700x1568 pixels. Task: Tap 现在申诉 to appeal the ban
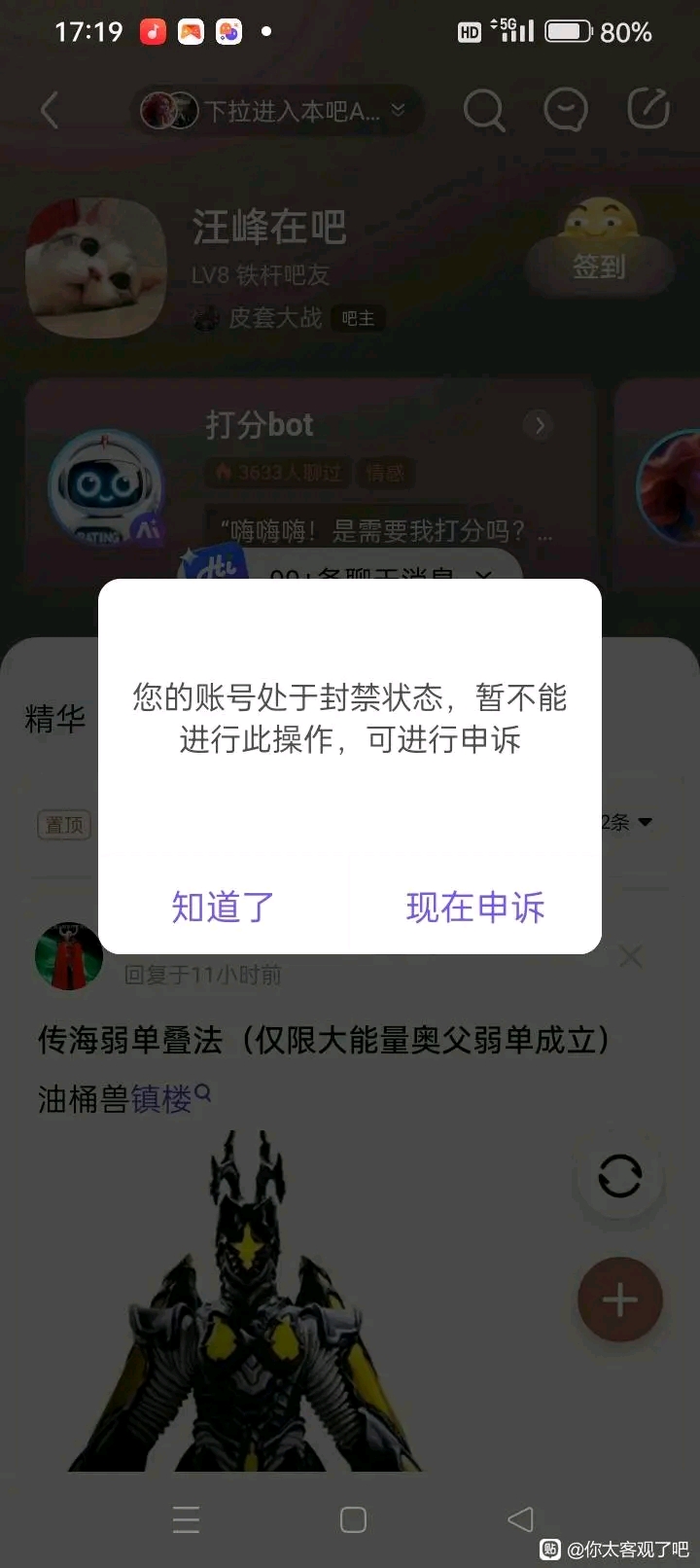click(x=475, y=907)
